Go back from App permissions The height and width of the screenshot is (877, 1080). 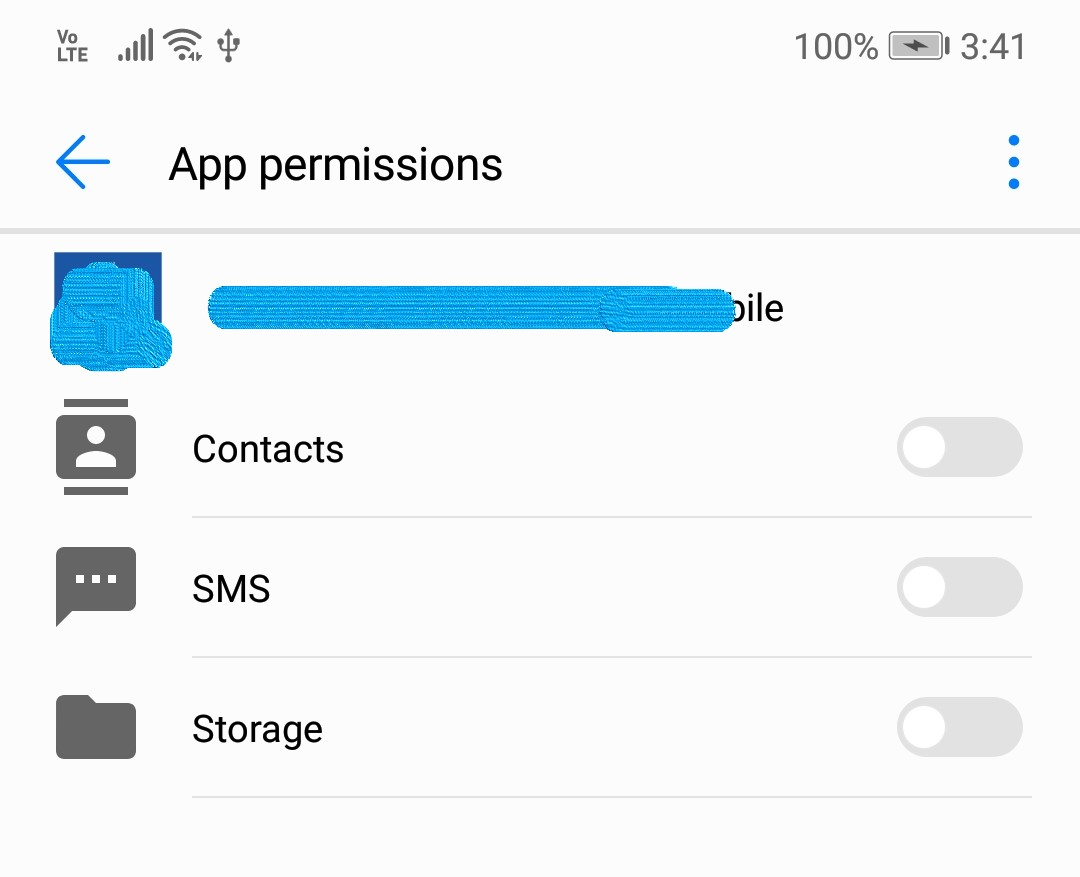click(x=83, y=162)
